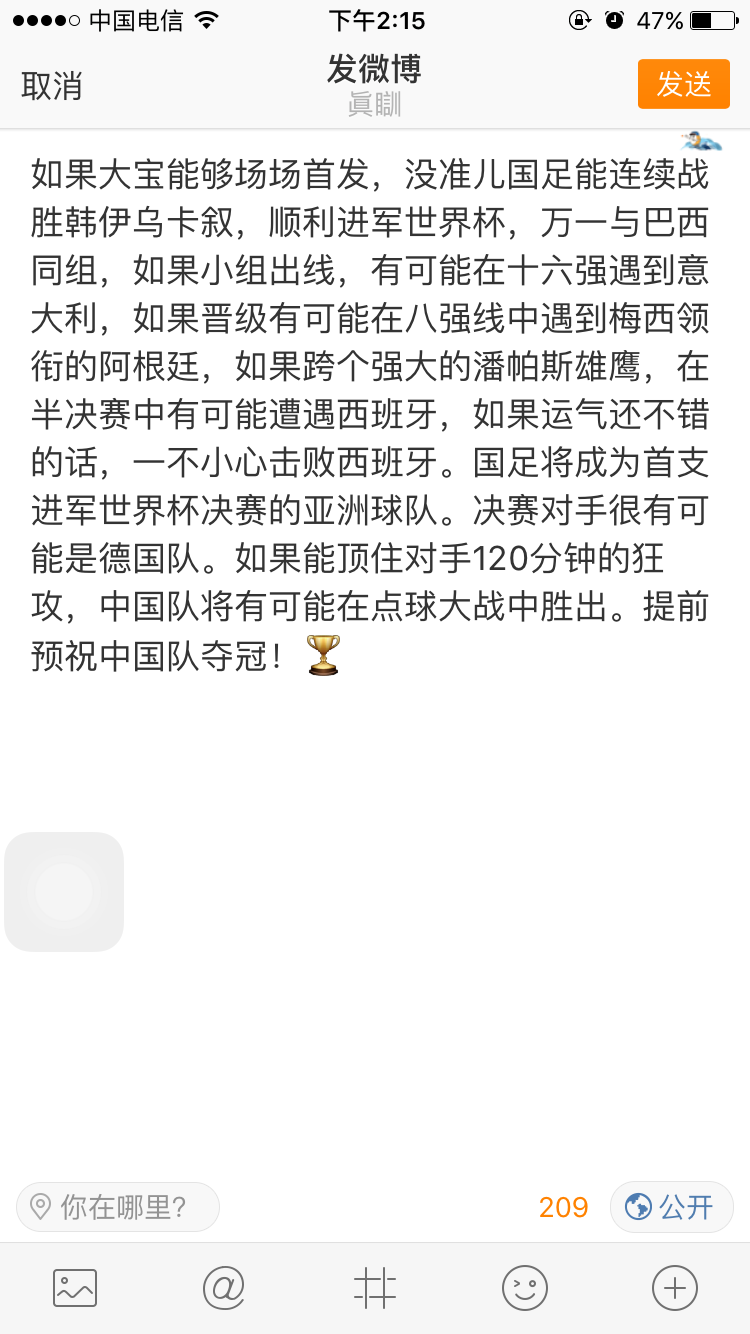The width and height of the screenshot is (750, 1334).
Task: Change post visibility from 公开
Action: tap(672, 1207)
